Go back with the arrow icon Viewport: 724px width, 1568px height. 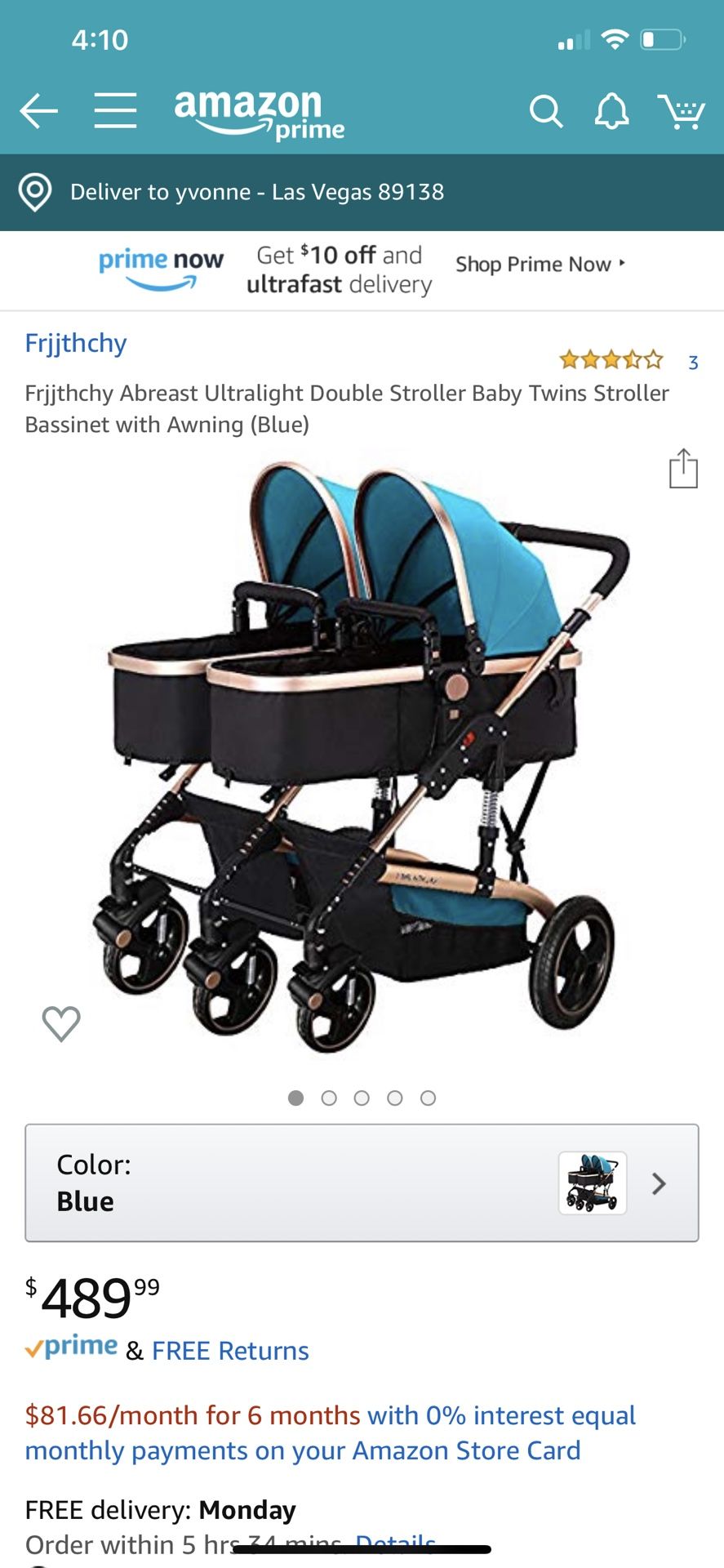tap(38, 111)
